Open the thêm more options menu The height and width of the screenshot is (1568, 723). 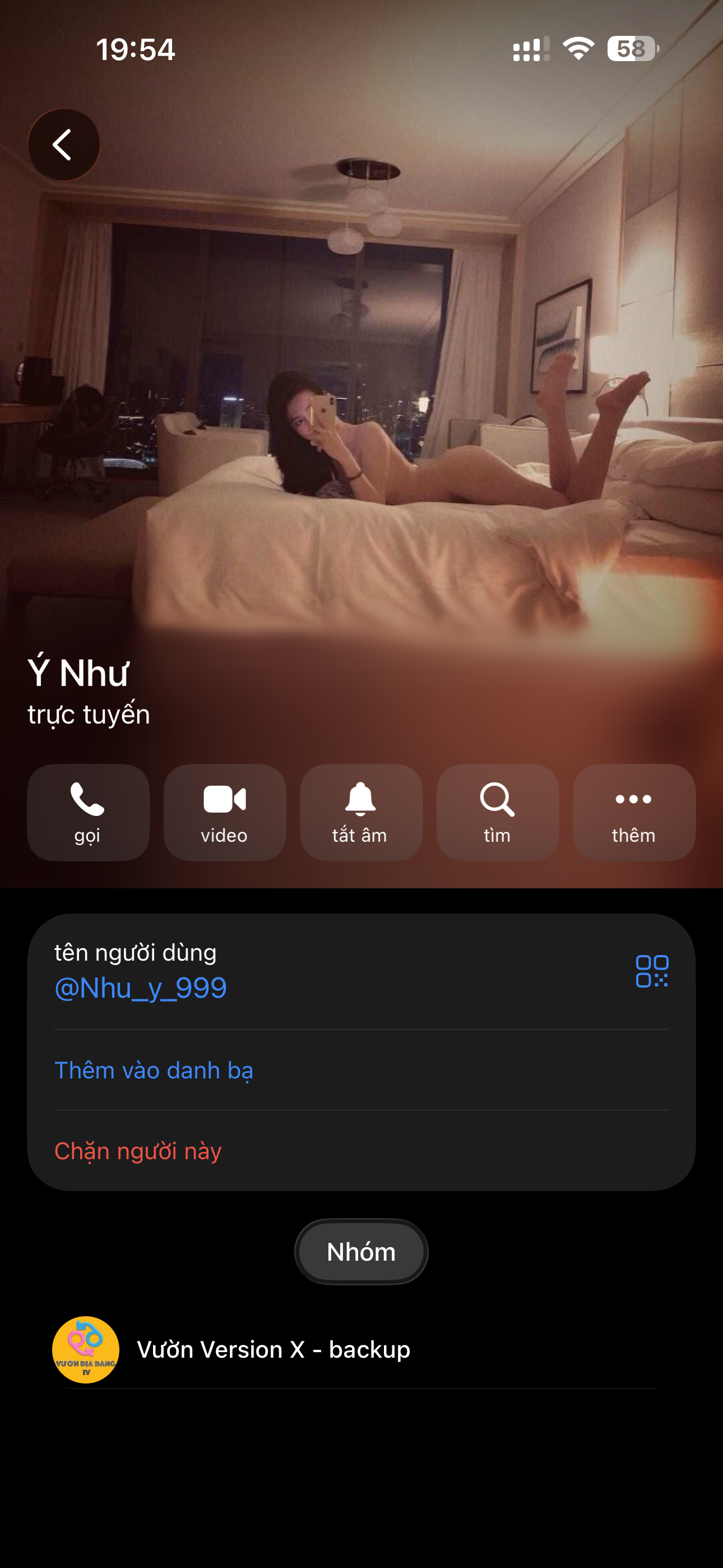[634, 812]
